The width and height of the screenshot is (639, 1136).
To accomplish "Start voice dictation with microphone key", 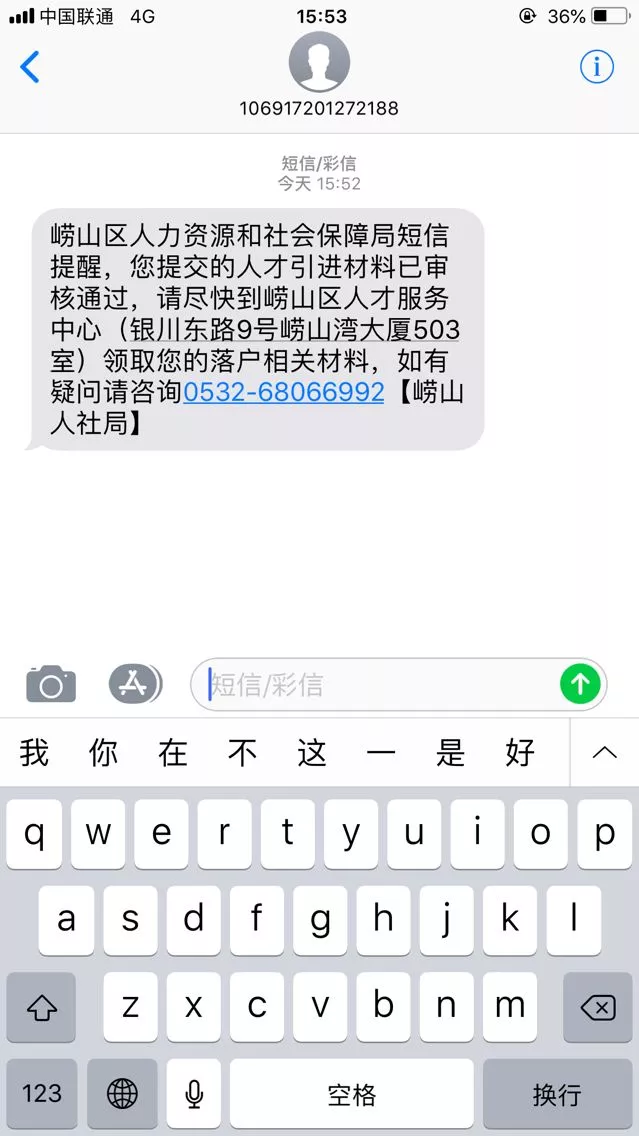I will tap(194, 1094).
